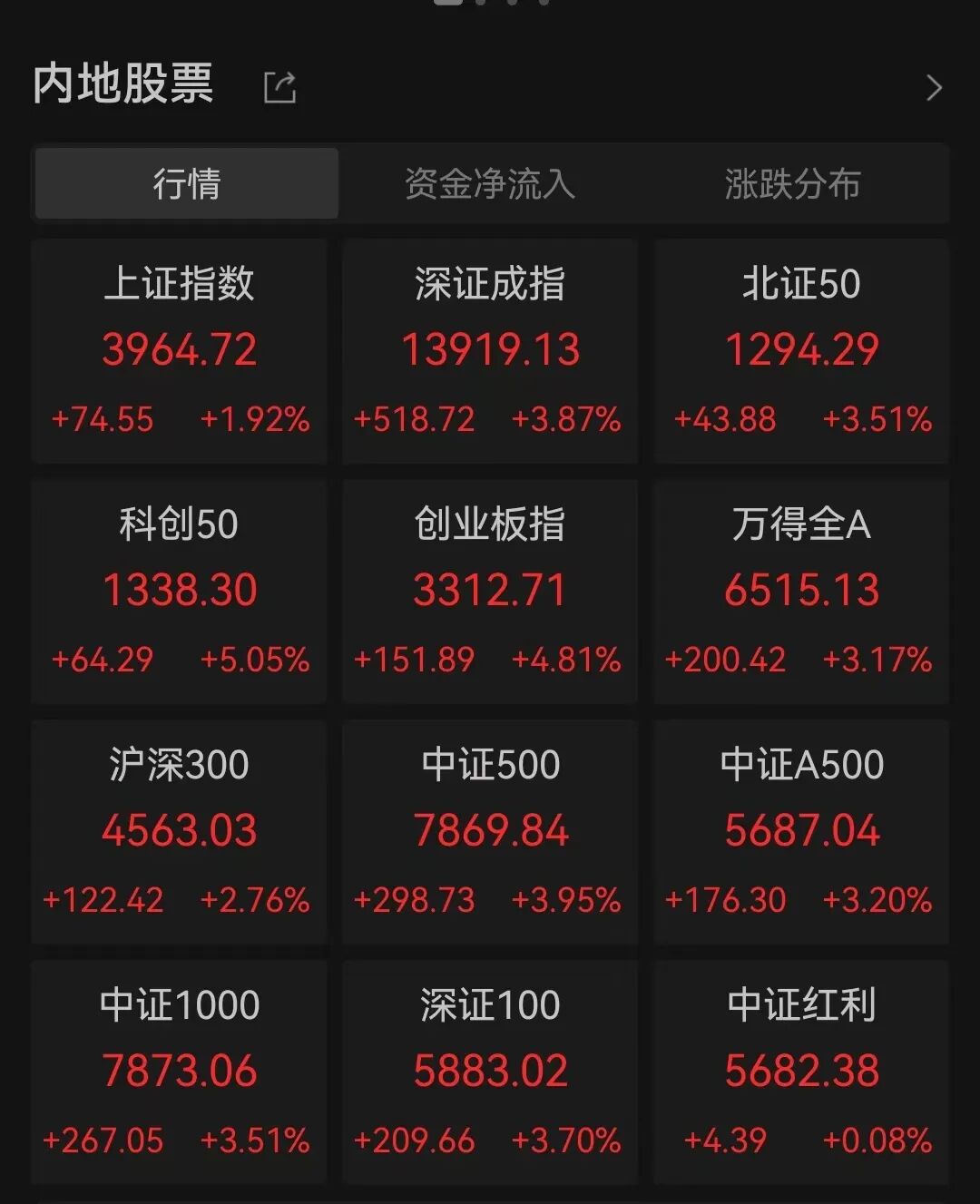The height and width of the screenshot is (1204, 980).
Task: Select the 行情 tab
Action: (x=185, y=182)
